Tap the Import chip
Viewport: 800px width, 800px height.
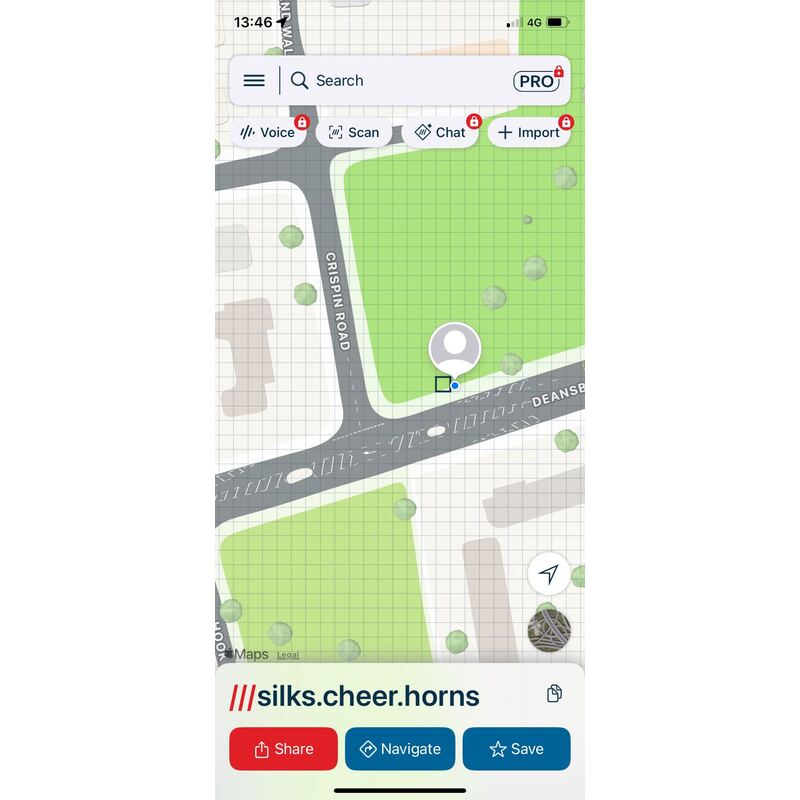[529, 132]
